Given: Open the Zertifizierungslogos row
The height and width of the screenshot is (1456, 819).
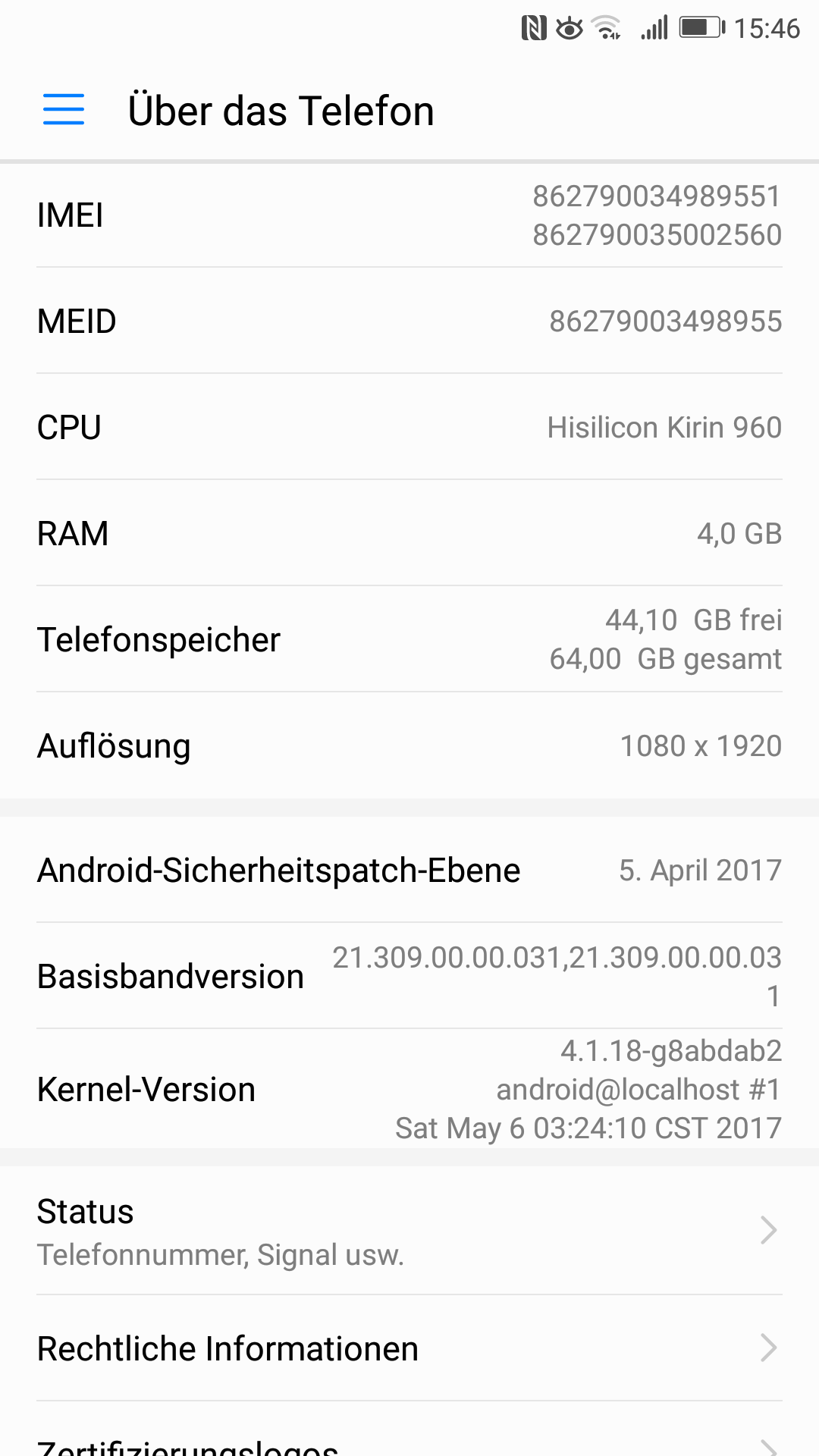Looking at the screenshot, I should click(x=409, y=1429).
